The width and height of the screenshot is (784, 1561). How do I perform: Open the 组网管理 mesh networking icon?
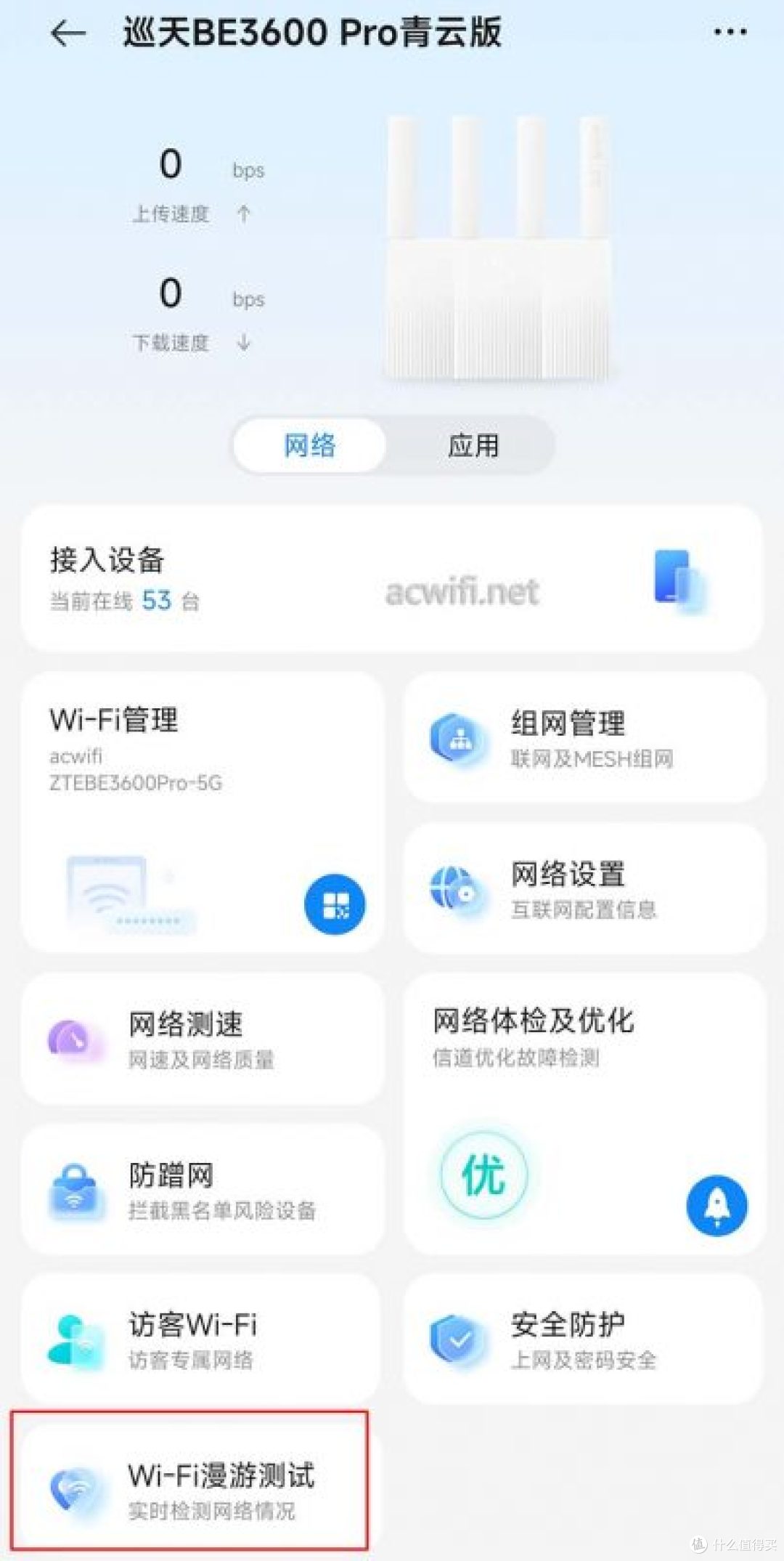tap(456, 736)
